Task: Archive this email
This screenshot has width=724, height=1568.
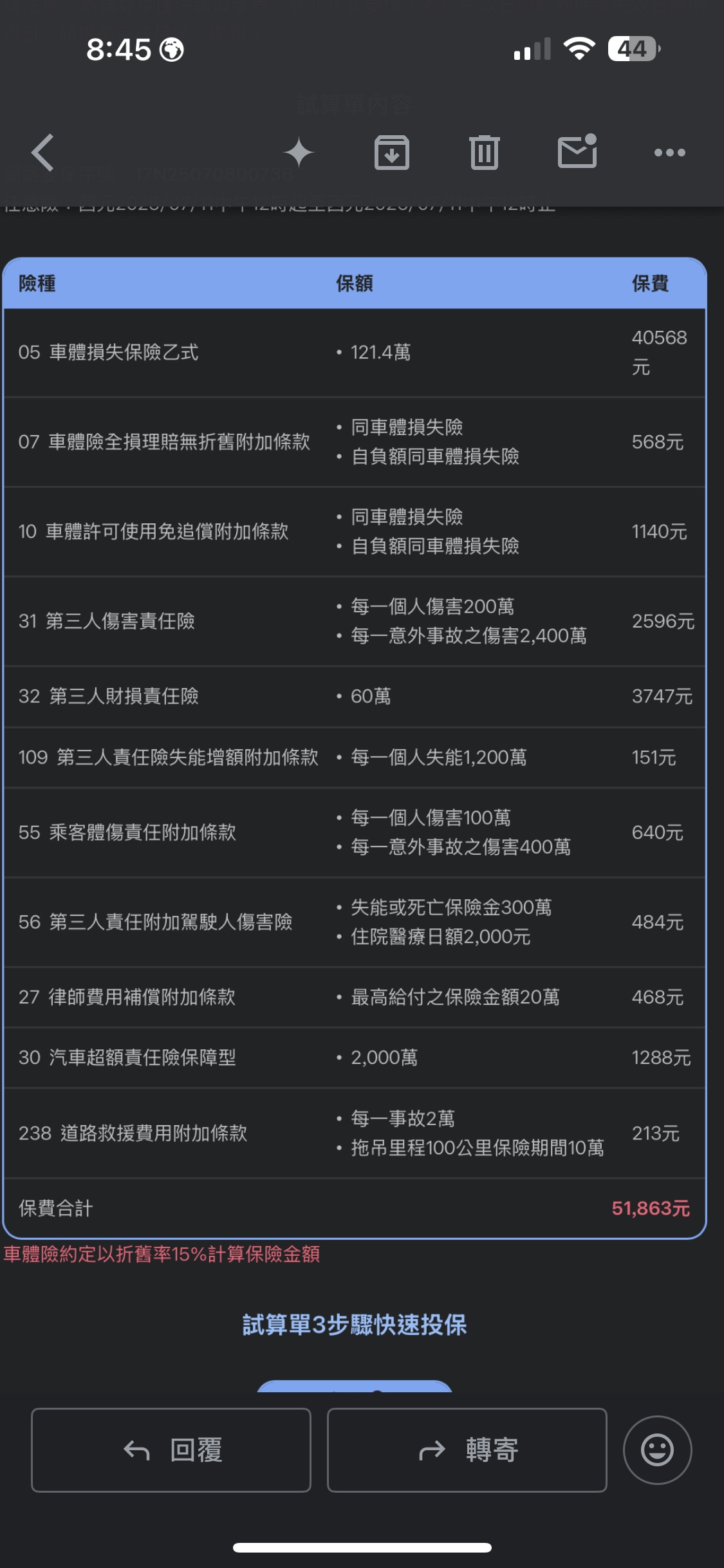Action: pos(392,153)
